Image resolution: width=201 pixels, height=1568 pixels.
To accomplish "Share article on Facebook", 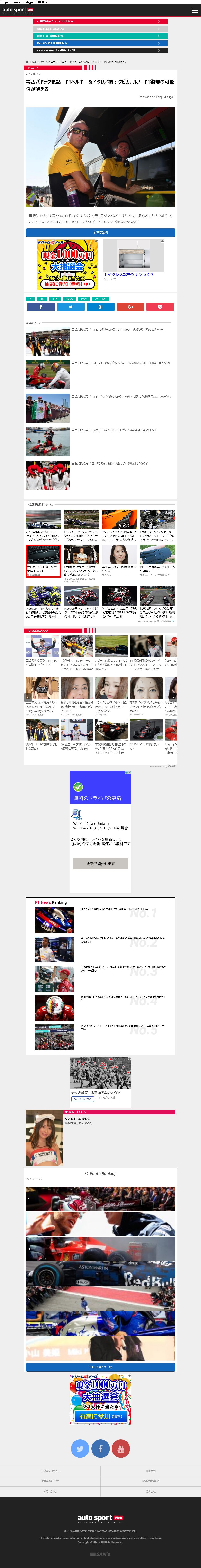I will click(x=40, y=307).
